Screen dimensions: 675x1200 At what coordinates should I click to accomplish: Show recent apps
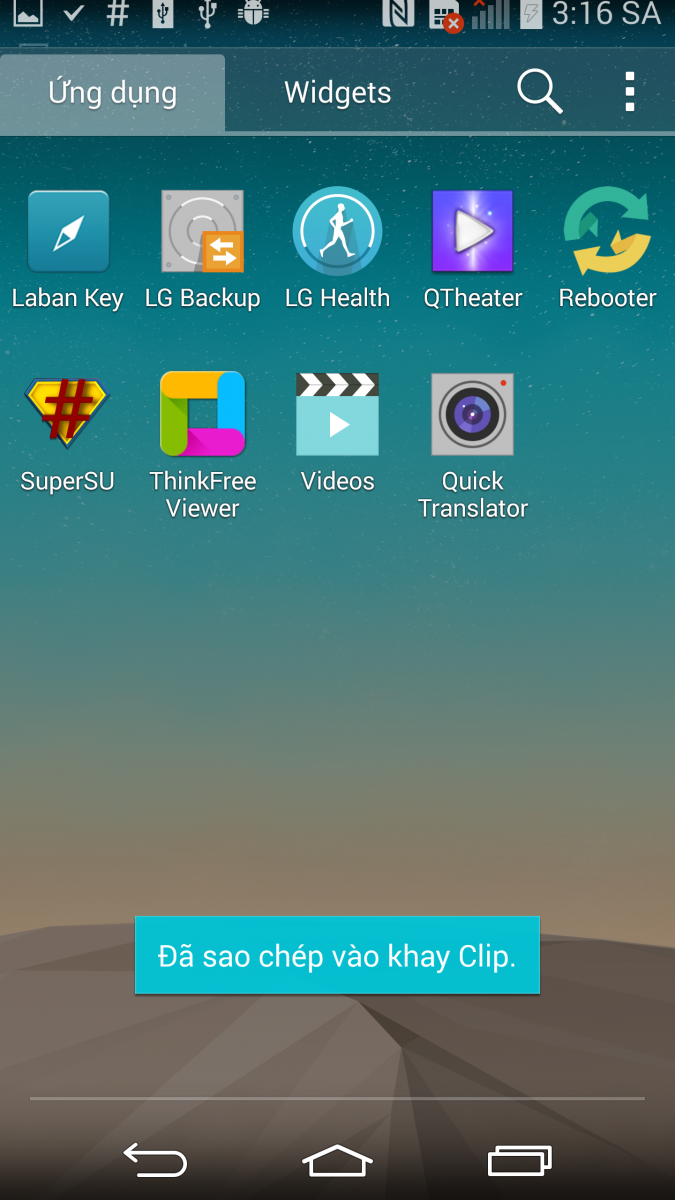point(519,1160)
